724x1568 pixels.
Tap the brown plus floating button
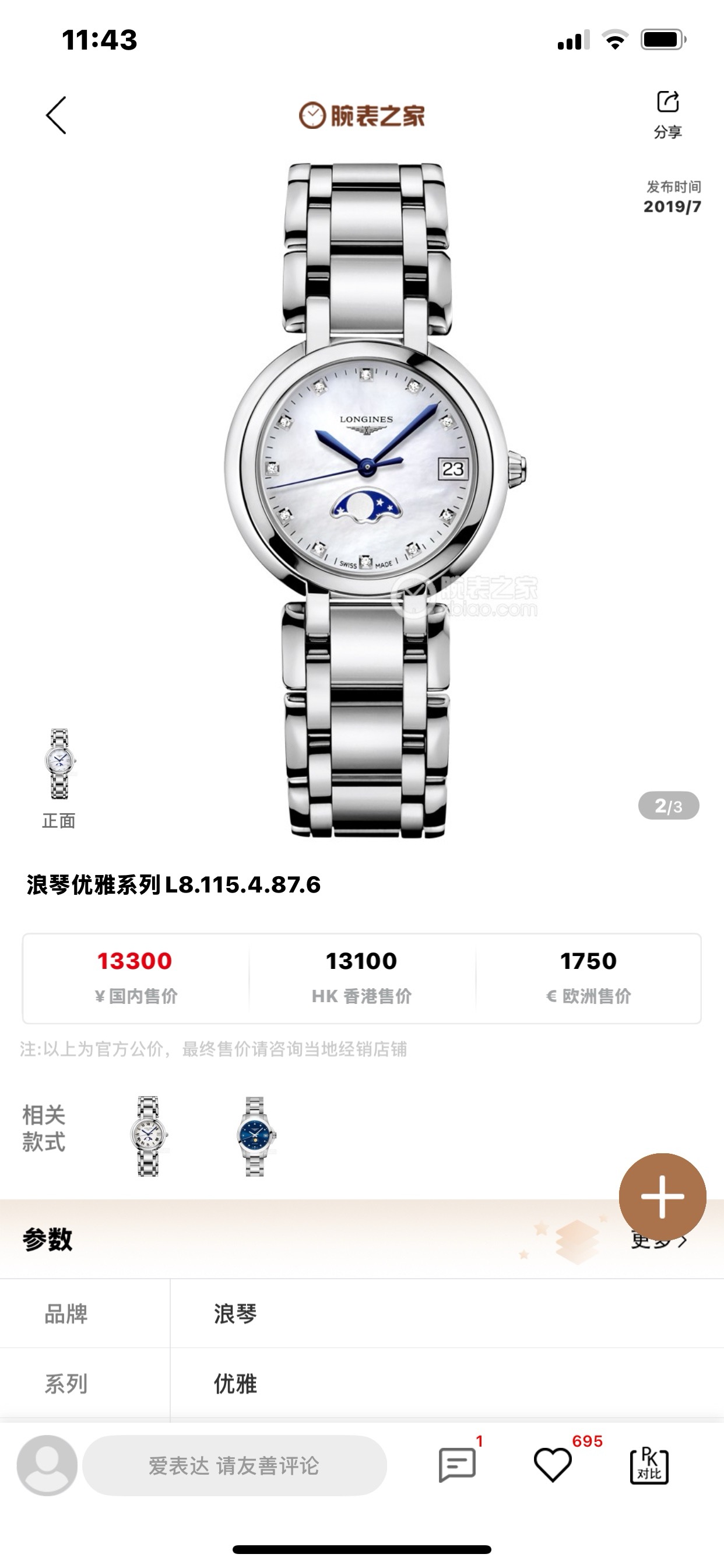click(x=662, y=1196)
